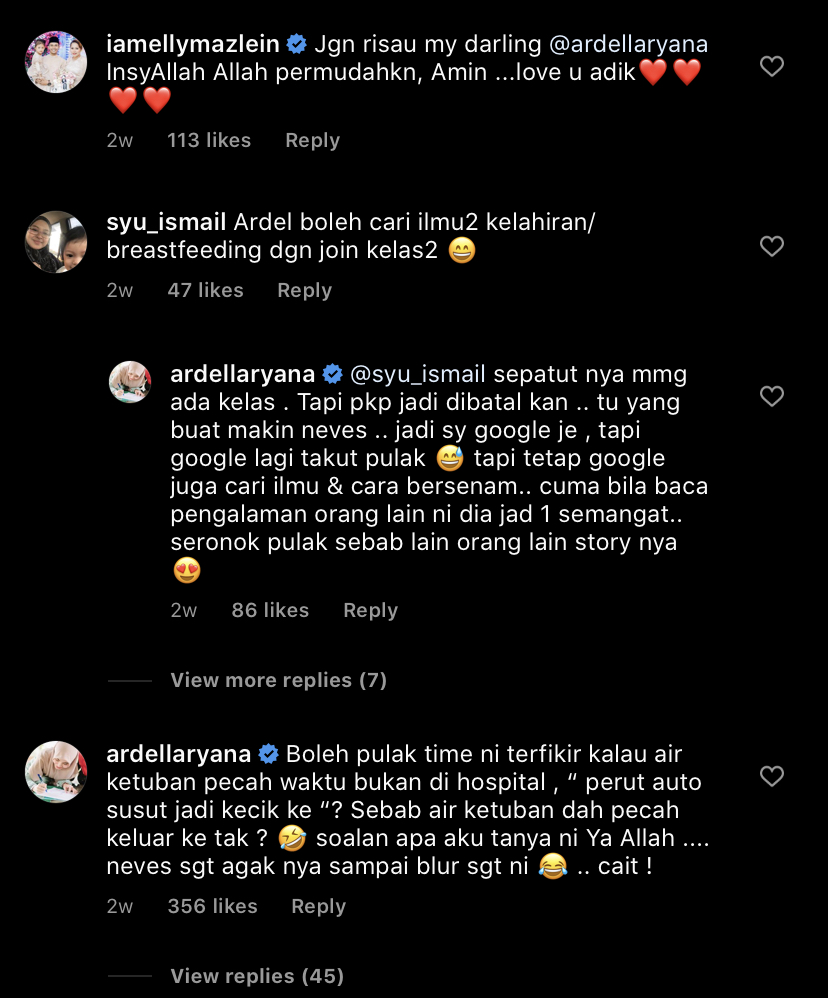Reply to ardellaryana's comment with 86 likes

click(x=370, y=610)
